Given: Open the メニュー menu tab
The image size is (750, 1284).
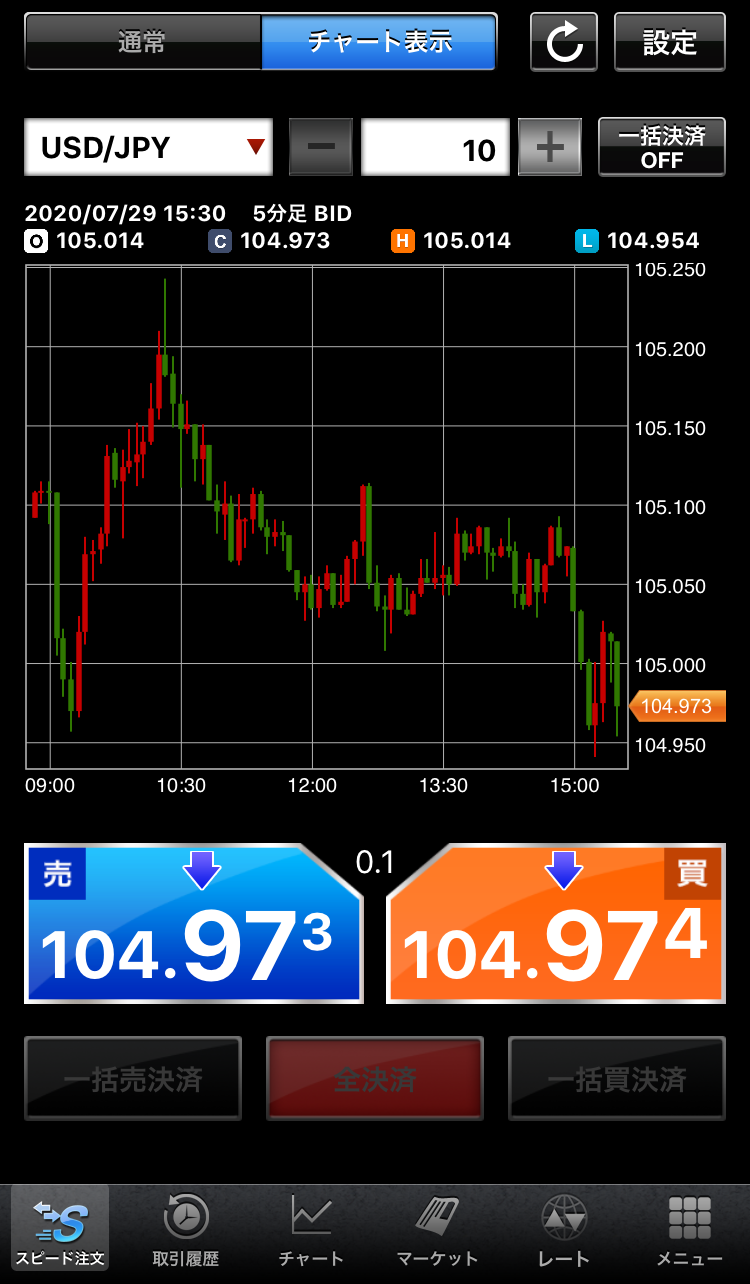Looking at the screenshot, I should tap(689, 1232).
